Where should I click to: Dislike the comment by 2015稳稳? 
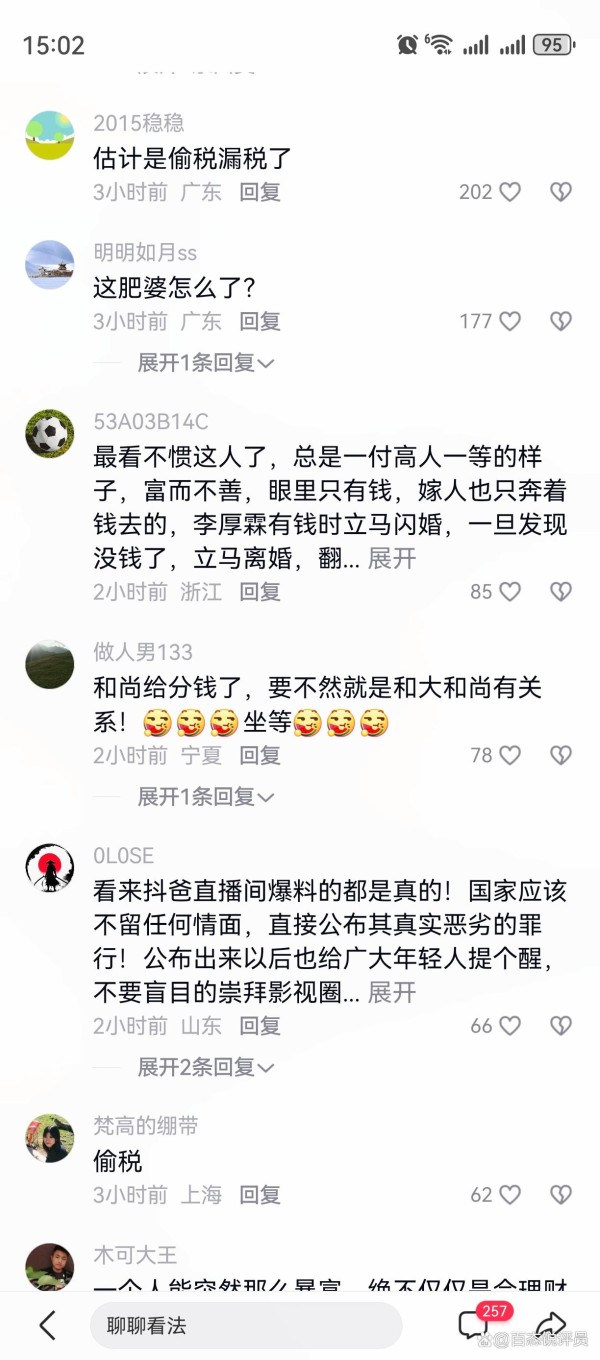(x=561, y=192)
